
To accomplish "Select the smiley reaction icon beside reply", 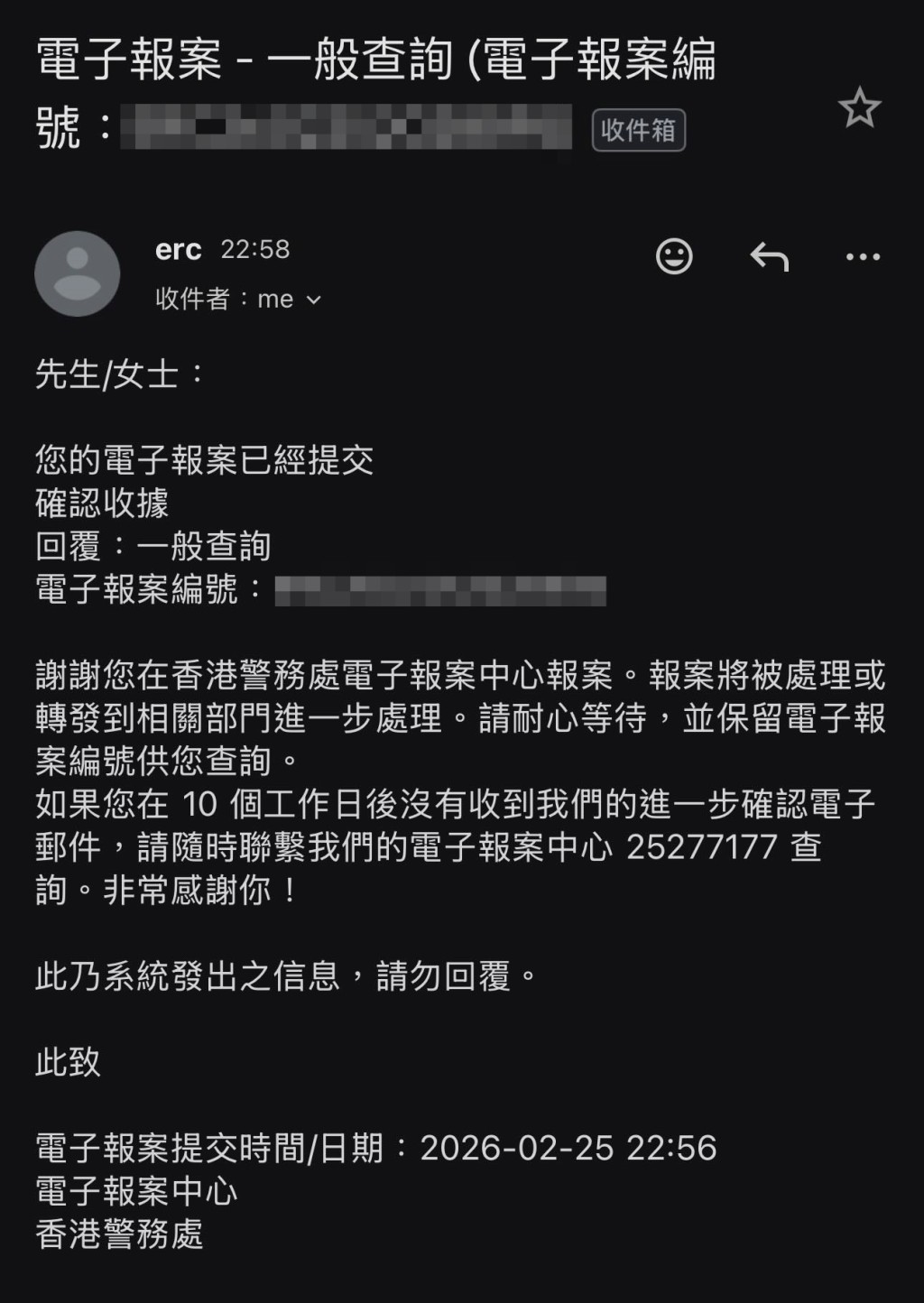I will point(673,255).
